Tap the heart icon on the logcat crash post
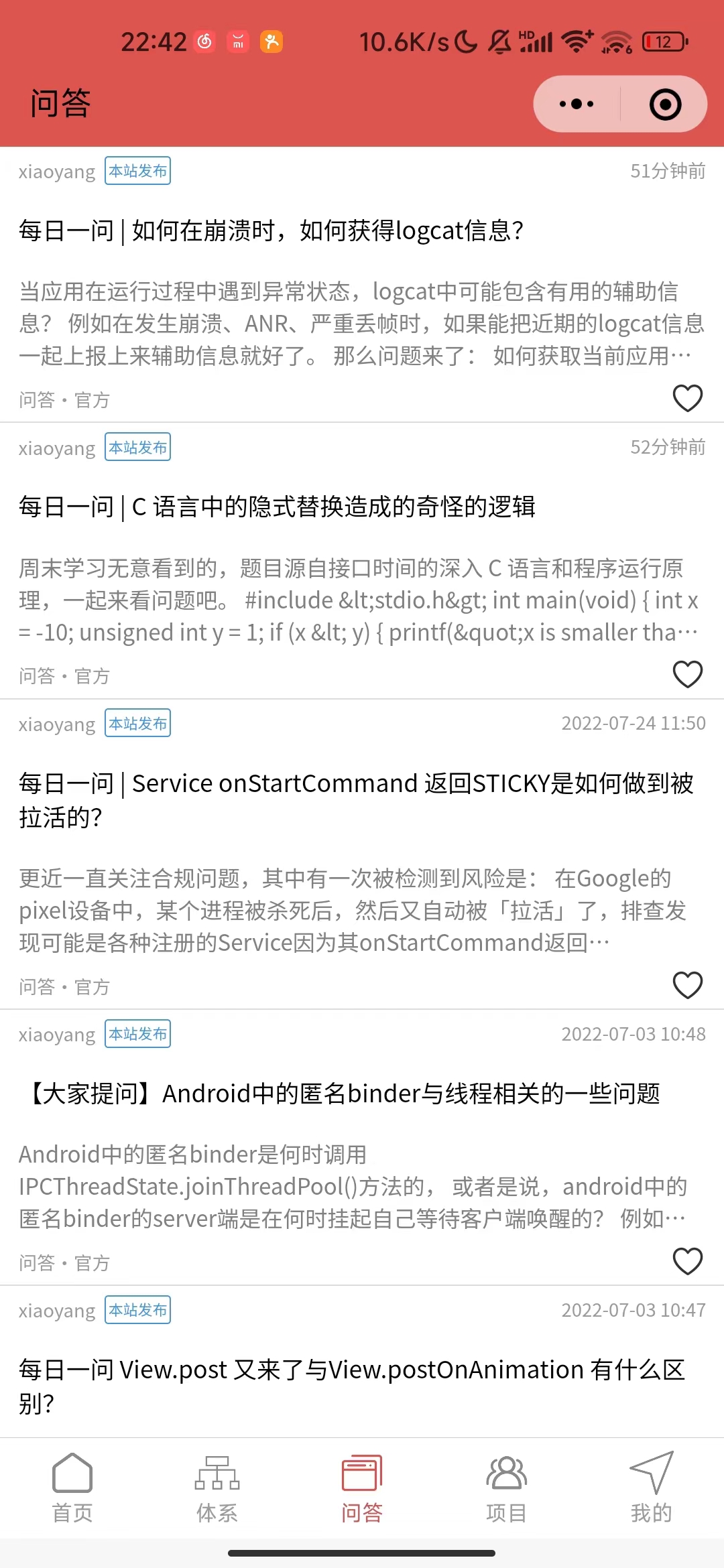The width and height of the screenshot is (724, 1568). point(688,399)
